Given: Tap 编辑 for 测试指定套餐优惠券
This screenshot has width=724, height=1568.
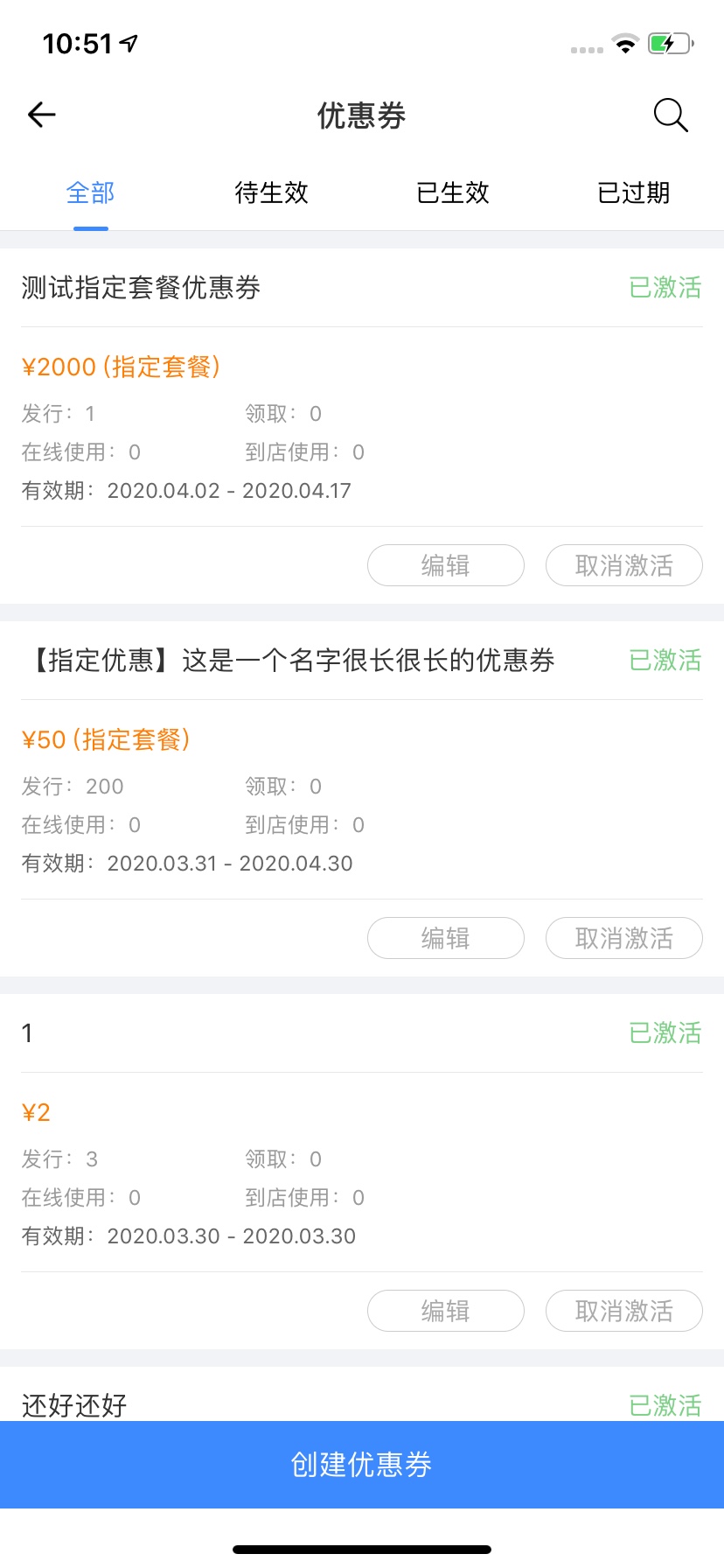Looking at the screenshot, I should pyautogui.click(x=446, y=565).
